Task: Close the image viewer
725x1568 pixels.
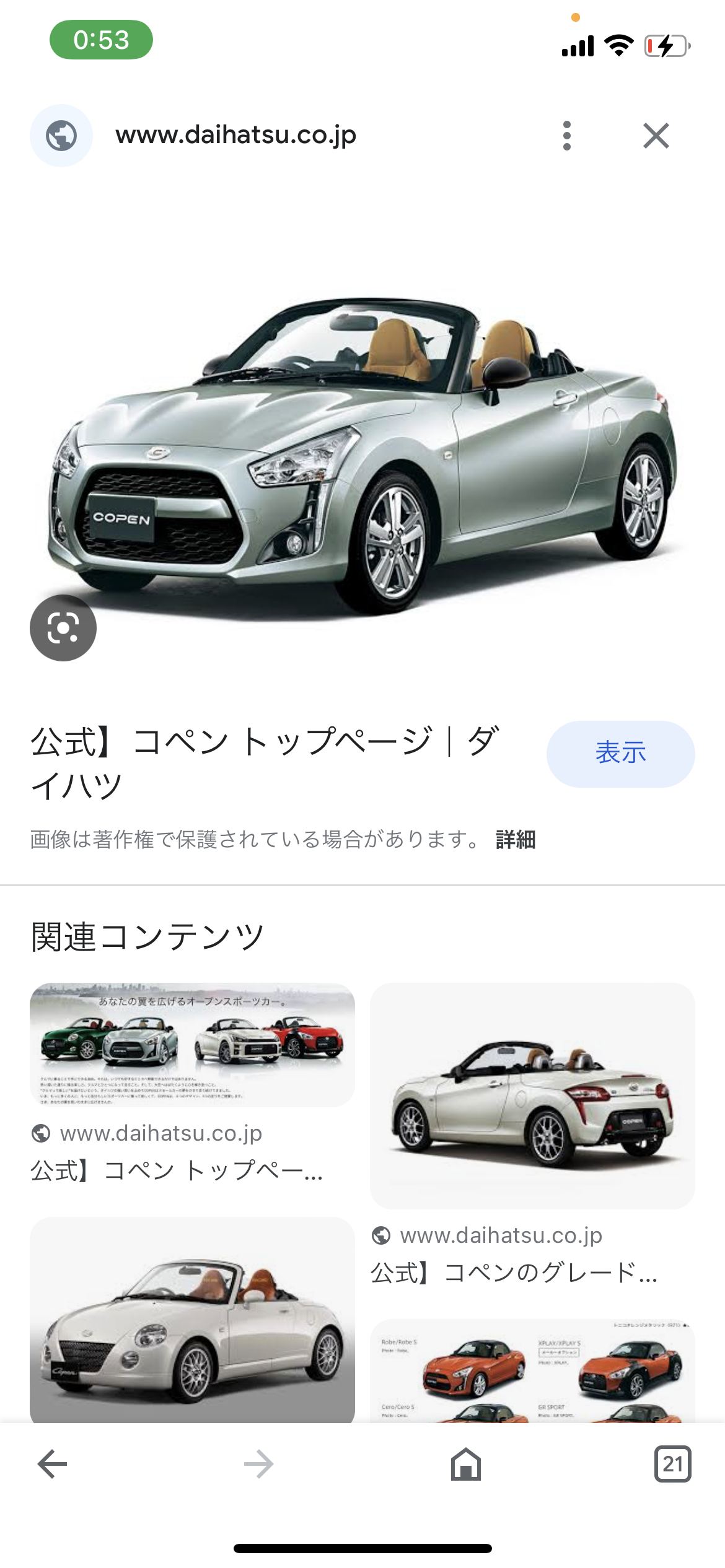Action: coord(656,136)
